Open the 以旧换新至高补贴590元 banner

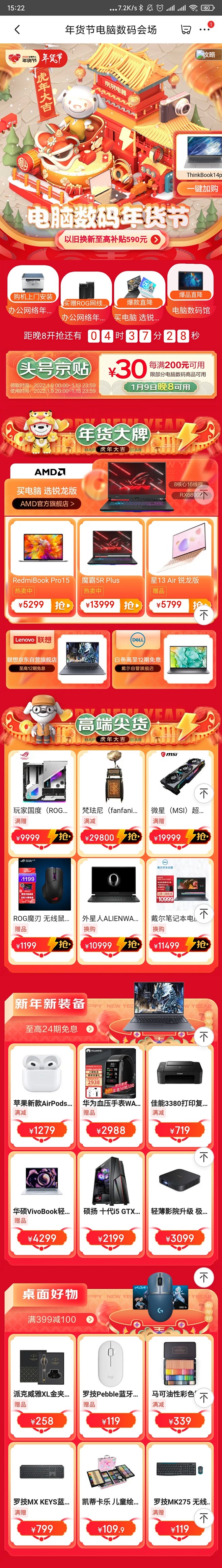click(x=111, y=239)
